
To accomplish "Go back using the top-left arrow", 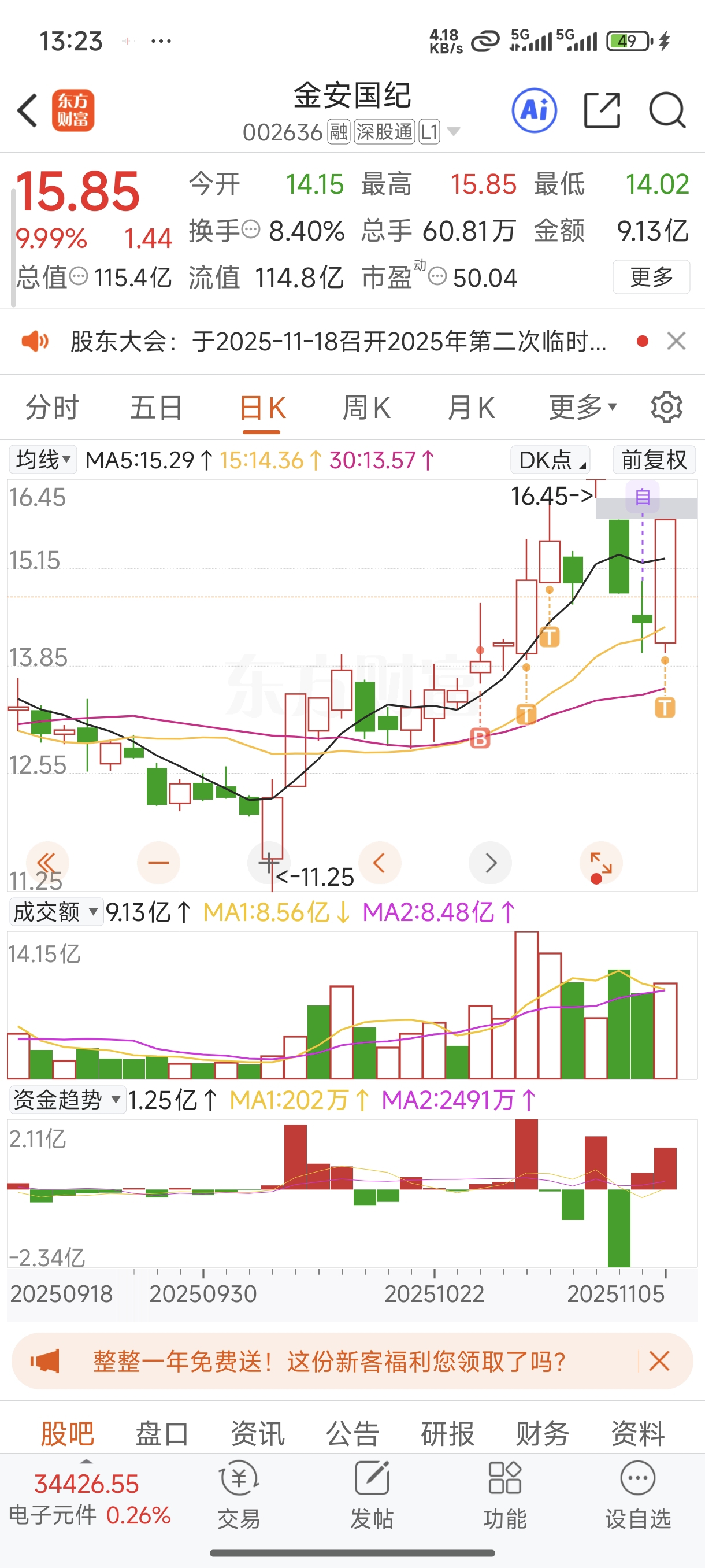I will pos(27,111).
